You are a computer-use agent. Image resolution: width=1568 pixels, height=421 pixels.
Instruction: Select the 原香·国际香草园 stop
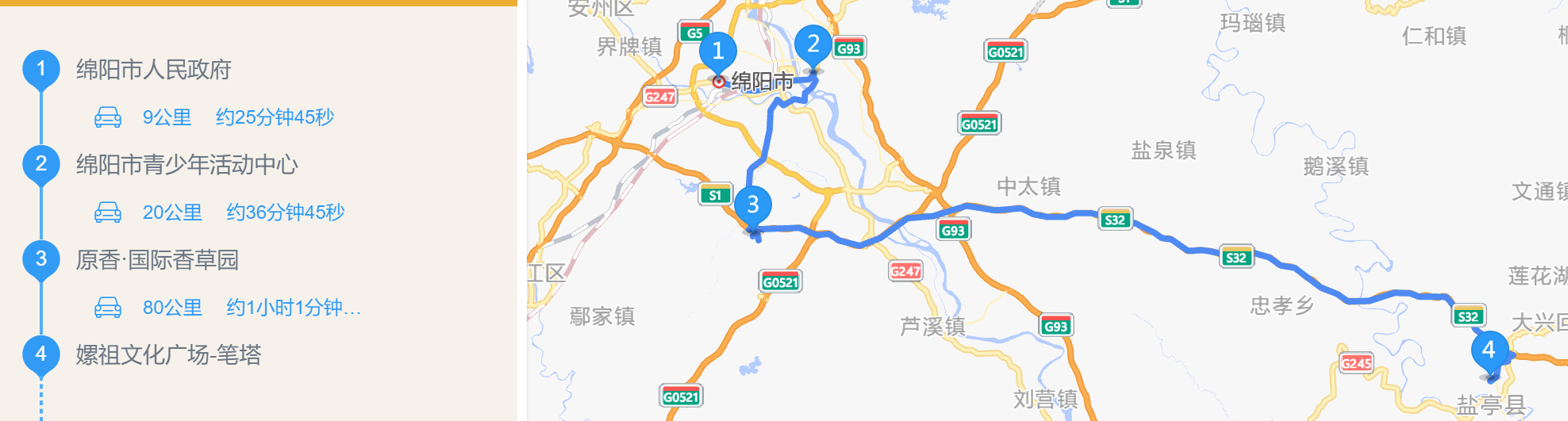coord(157,260)
